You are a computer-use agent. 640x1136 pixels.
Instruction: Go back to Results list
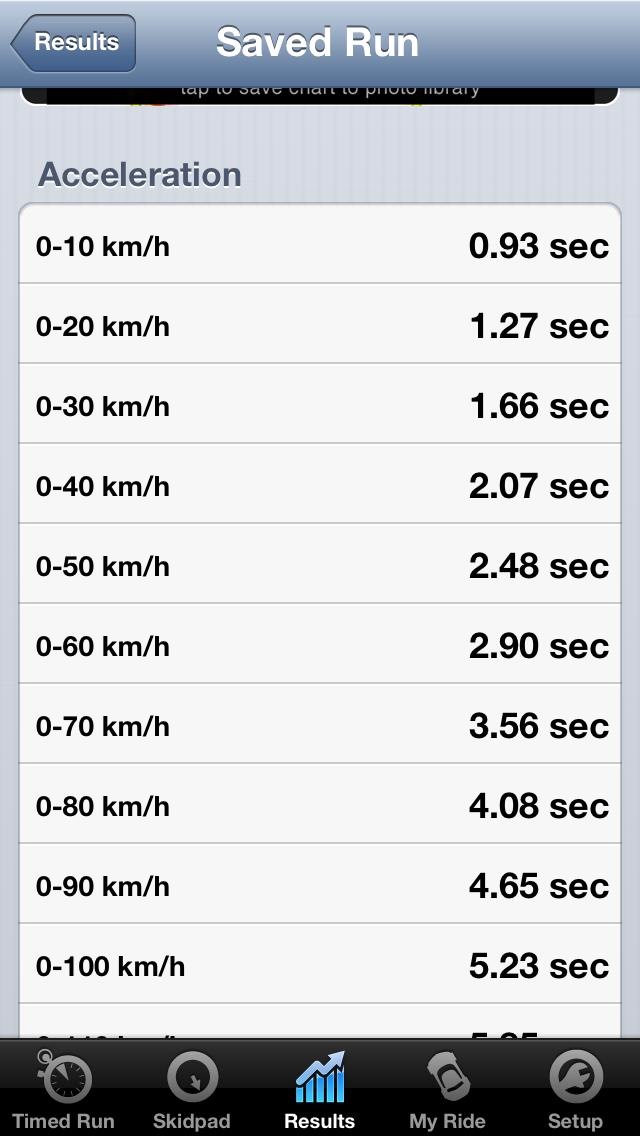(74, 43)
